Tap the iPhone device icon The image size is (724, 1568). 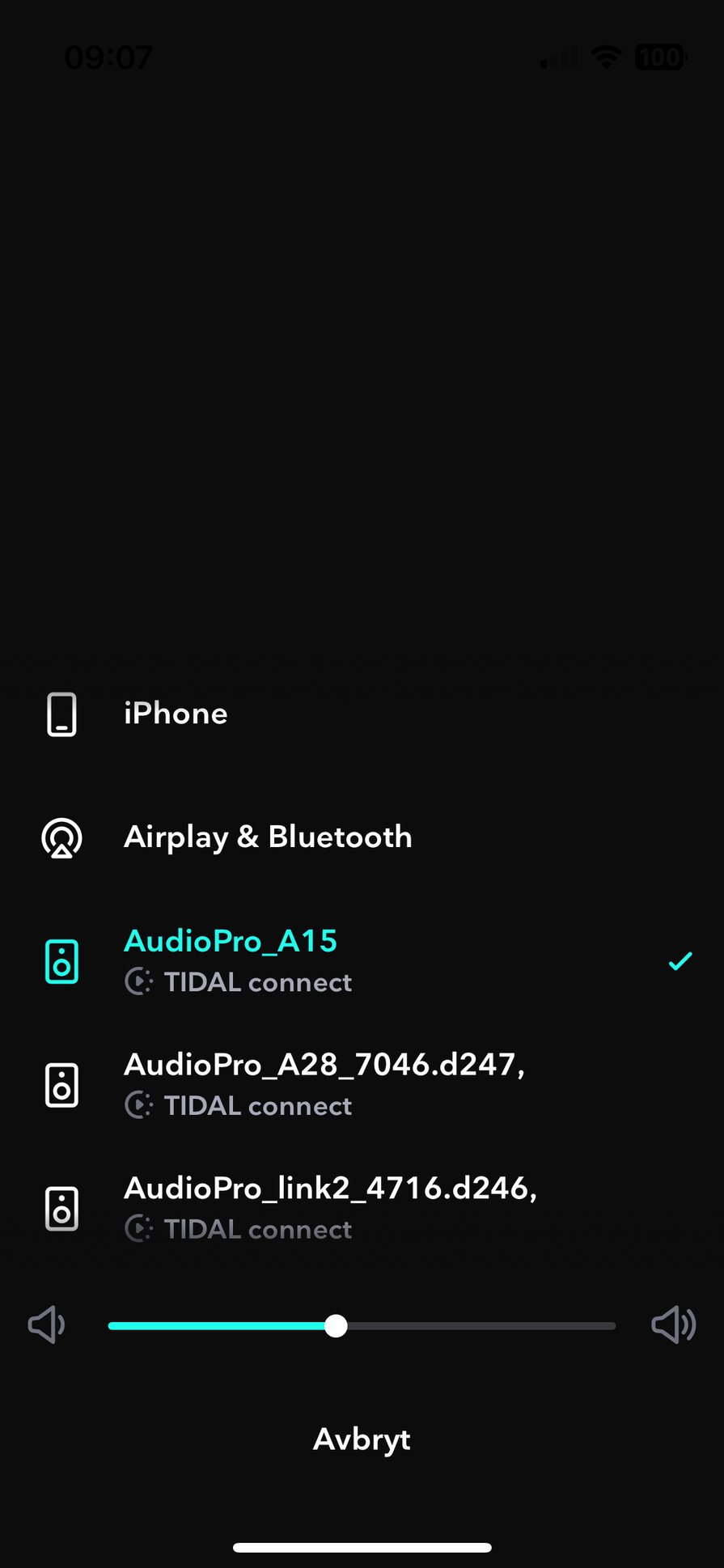point(61,714)
